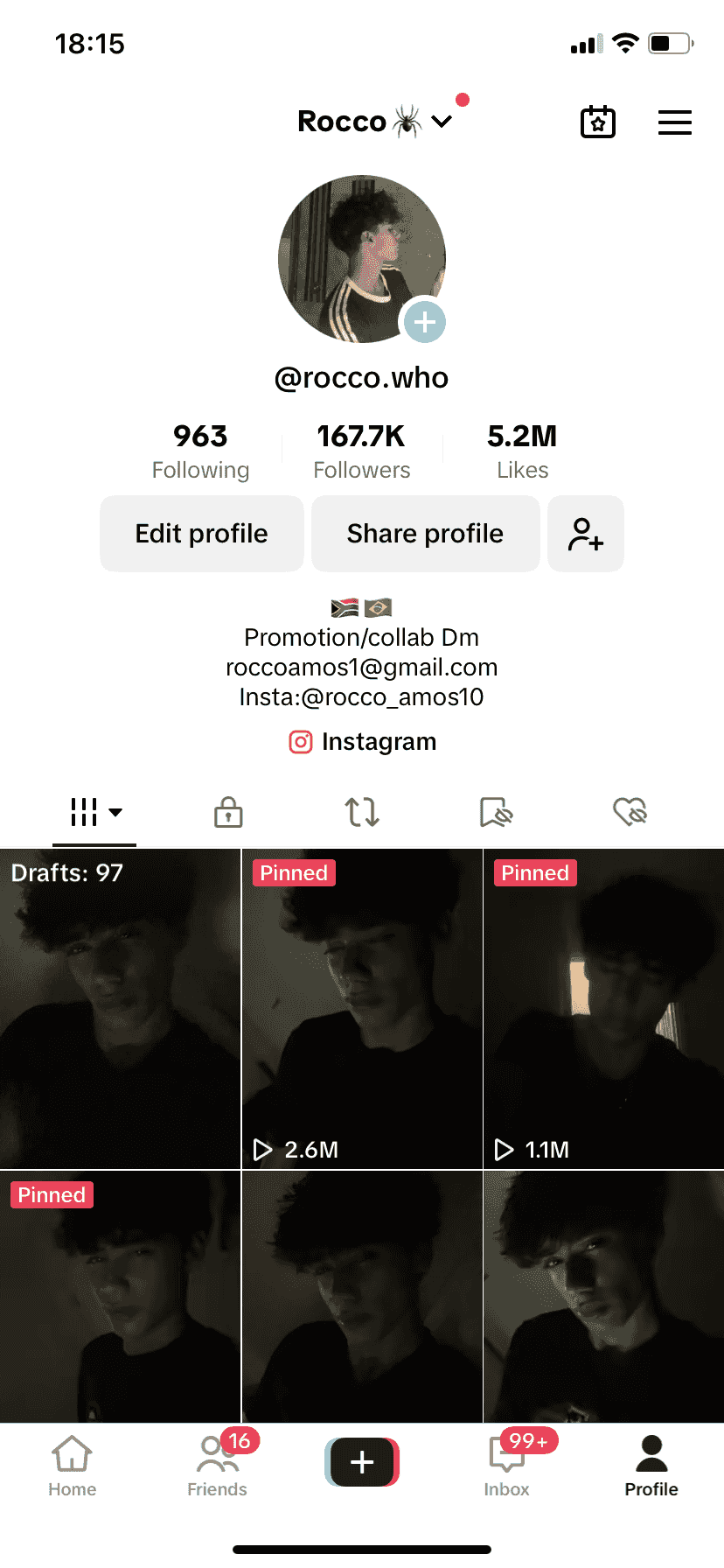This screenshot has width=724, height=1568.
Task: Open the Following list
Action: click(200, 451)
